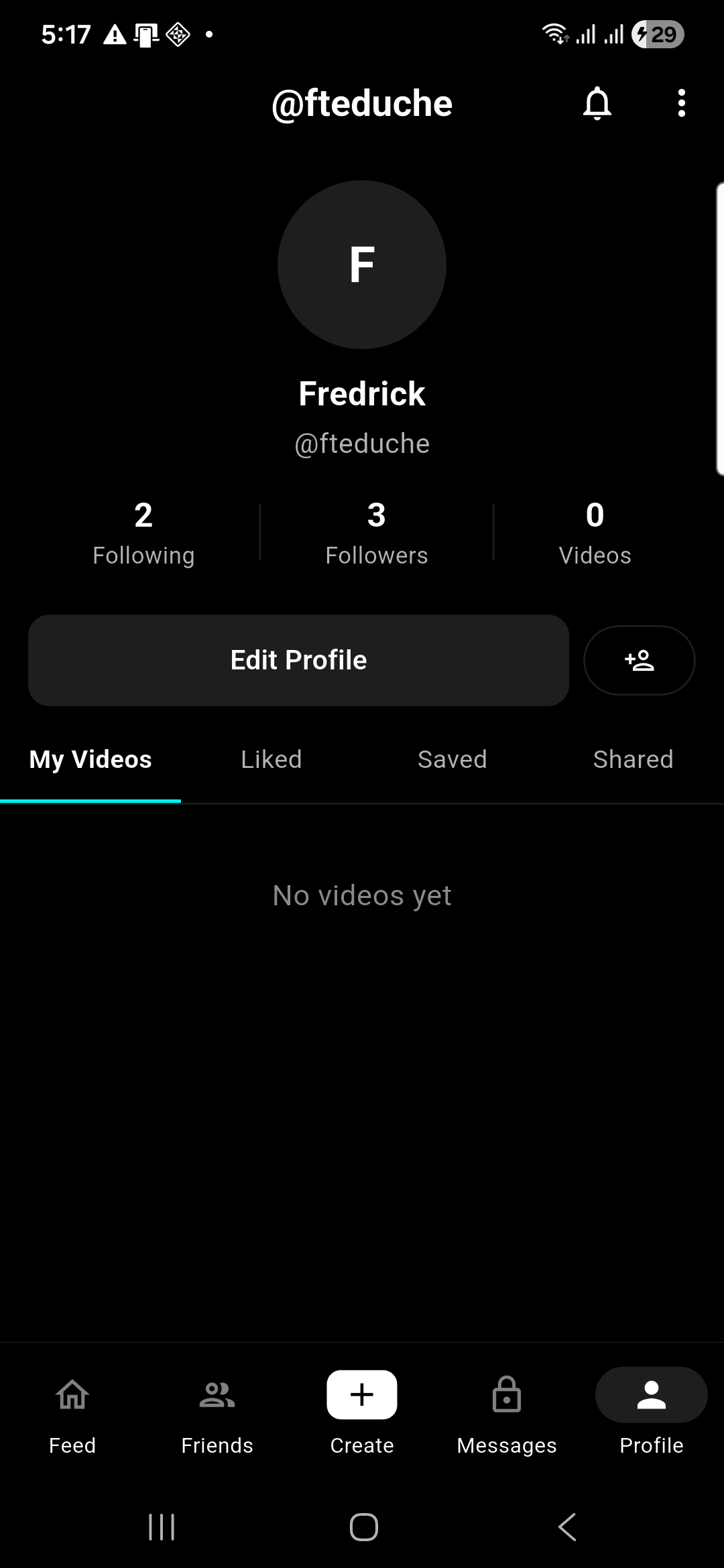Open the Friends tab
This screenshot has width=724, height=1568.
pyautogui.click(x=217, y=1415)
